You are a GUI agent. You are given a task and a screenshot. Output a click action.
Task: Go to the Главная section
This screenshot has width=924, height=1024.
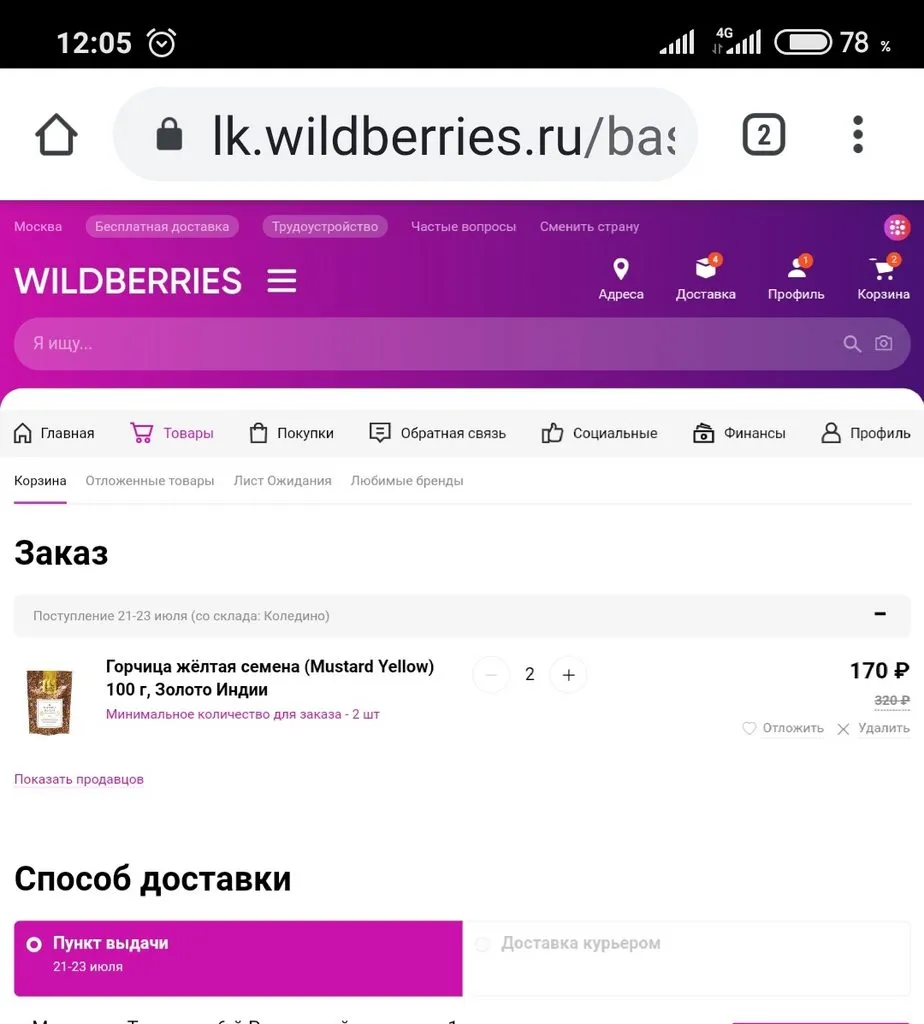coord(54,433)
